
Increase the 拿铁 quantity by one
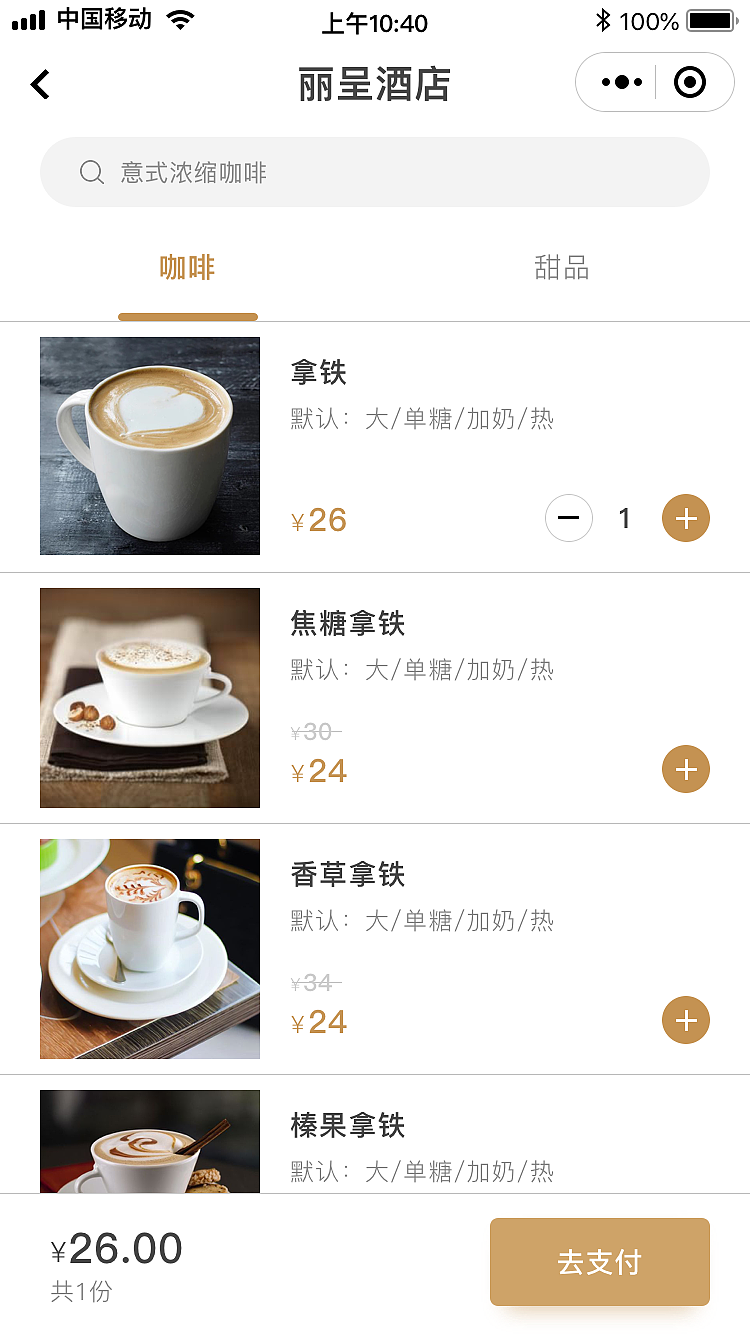[686, 519]
